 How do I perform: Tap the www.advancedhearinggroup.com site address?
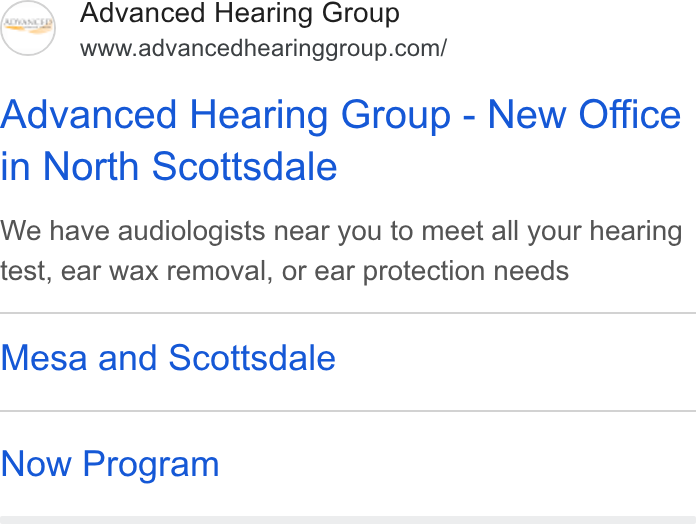pos(263,48)
